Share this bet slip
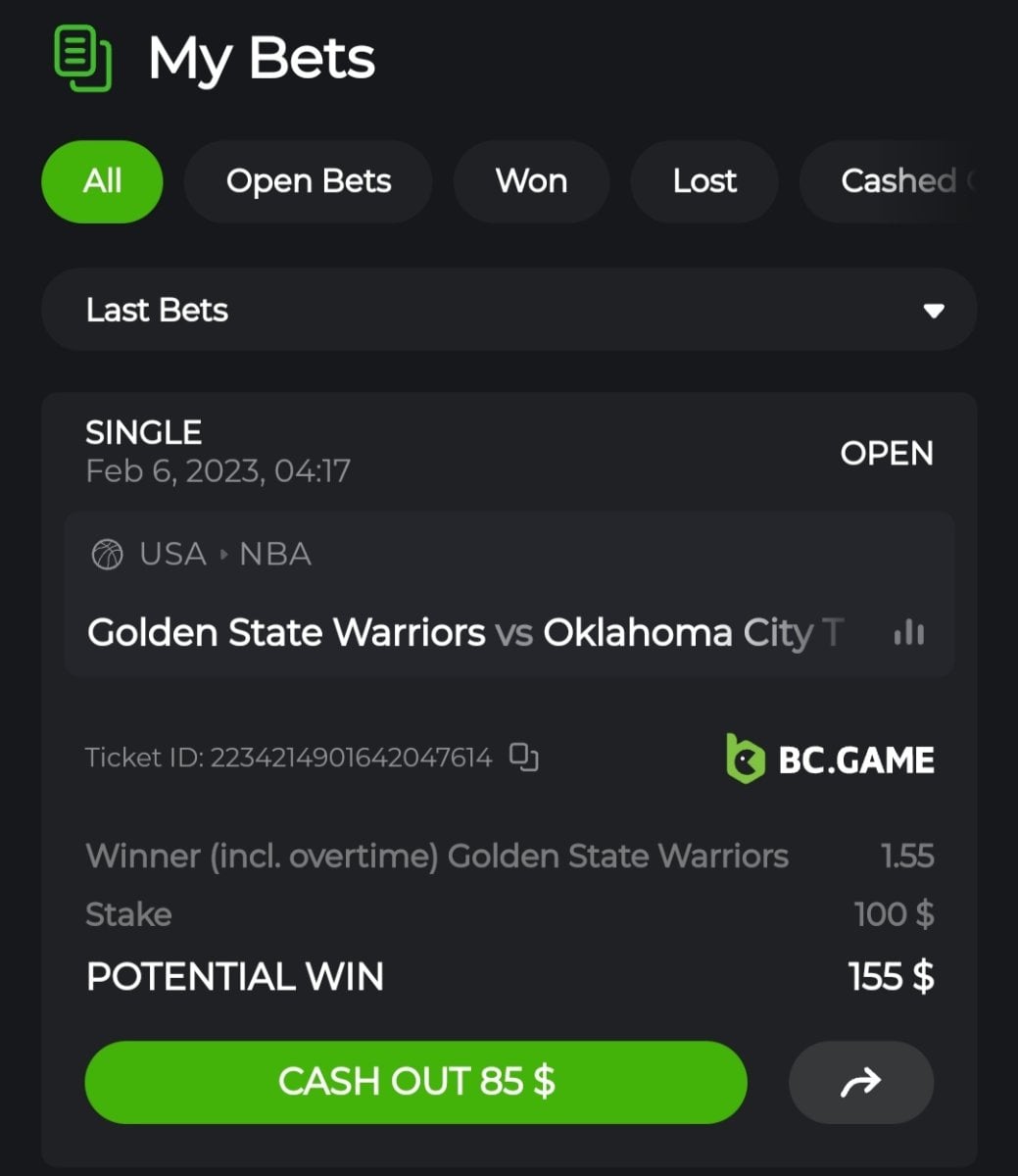This screenshot has width=1018, height=1176. coord(860,1082)
